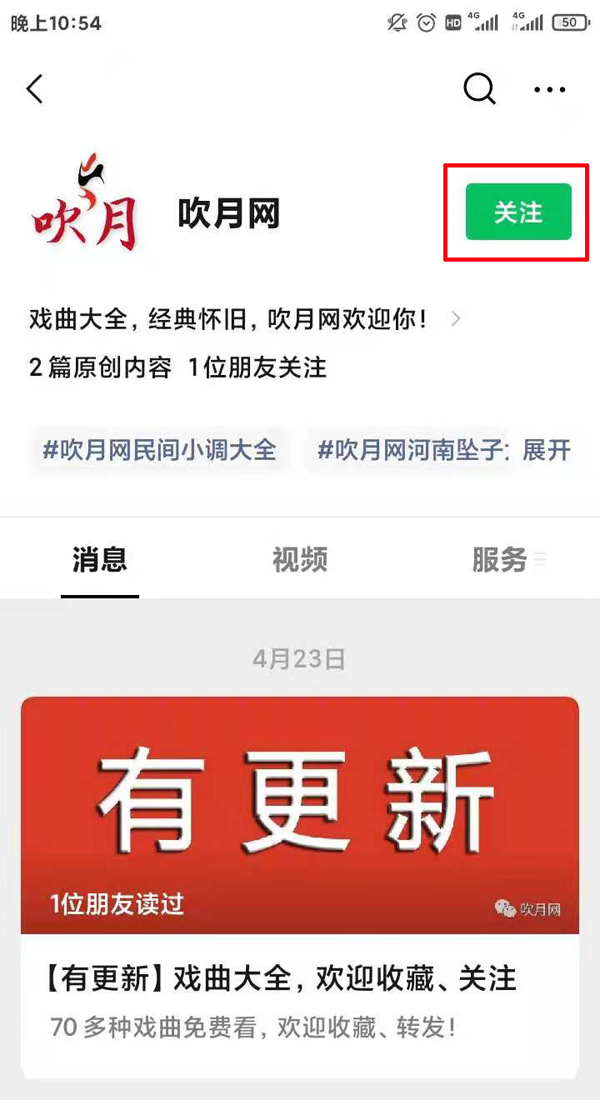
Task: Open the account description chevron
Action: pos(456,320)
